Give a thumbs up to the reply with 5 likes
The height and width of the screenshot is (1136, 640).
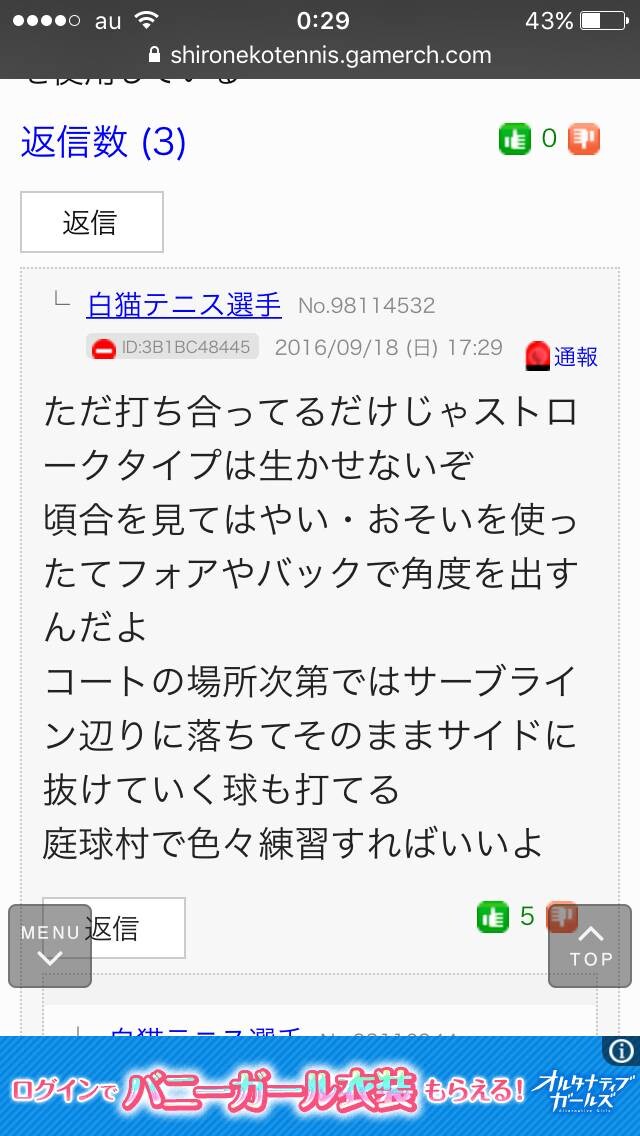pos(493,917)
